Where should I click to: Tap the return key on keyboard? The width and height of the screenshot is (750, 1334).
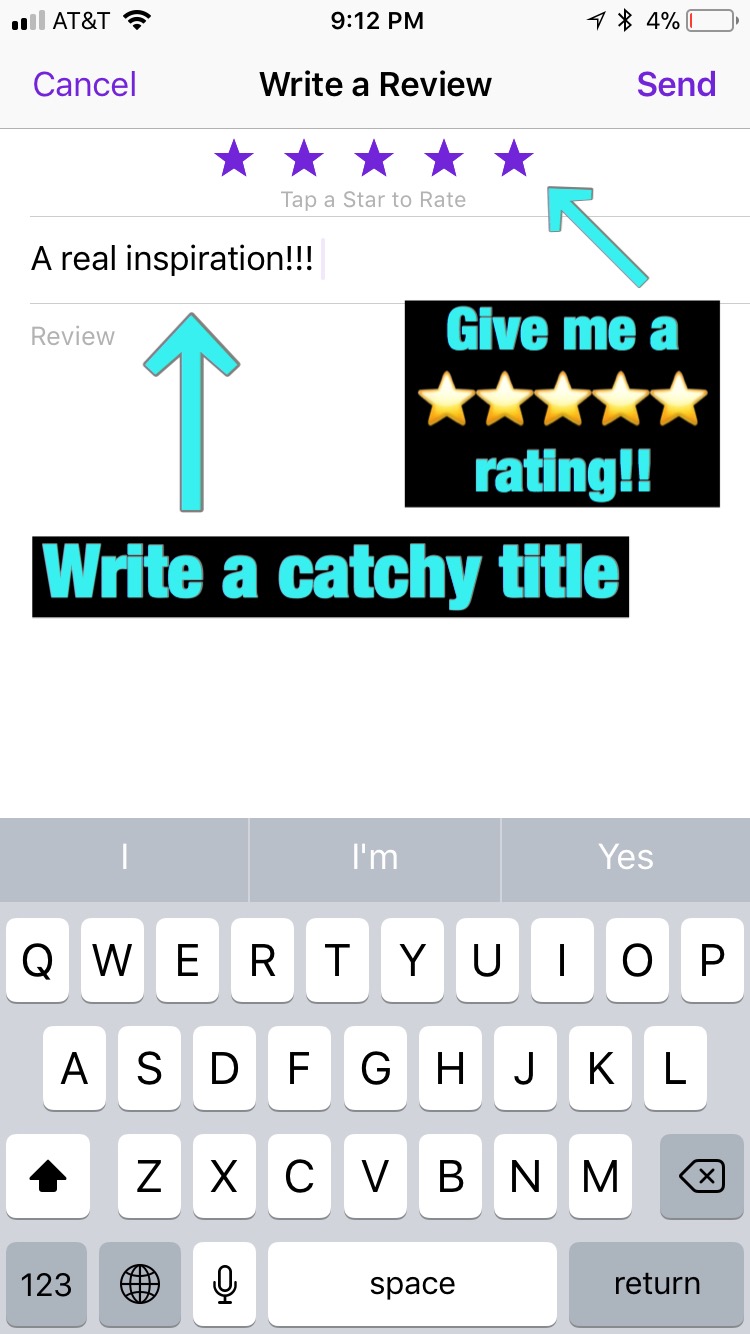pyautogui.click(x=656, y=1284)
